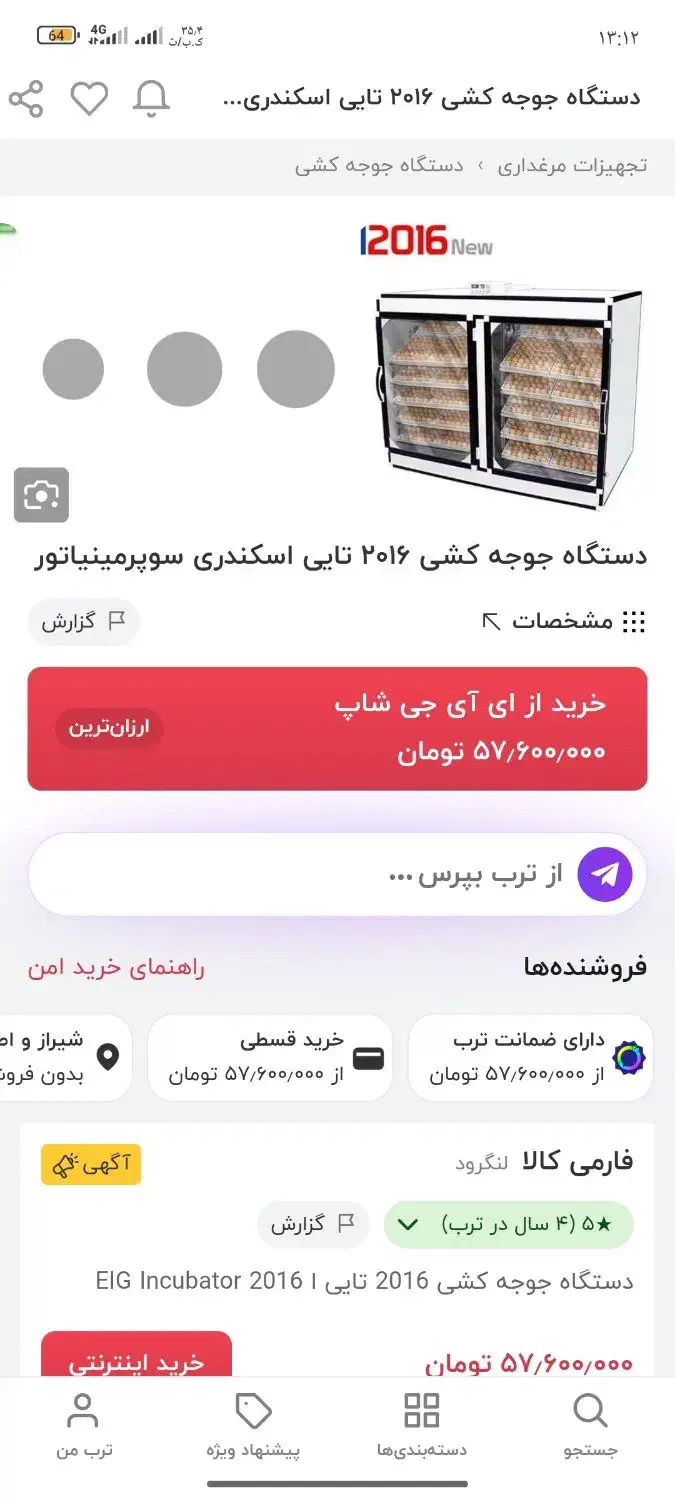Switch to جستجو search tab
The image size is (675, 1500).
pyautogui.click(x=590, y=1427)
